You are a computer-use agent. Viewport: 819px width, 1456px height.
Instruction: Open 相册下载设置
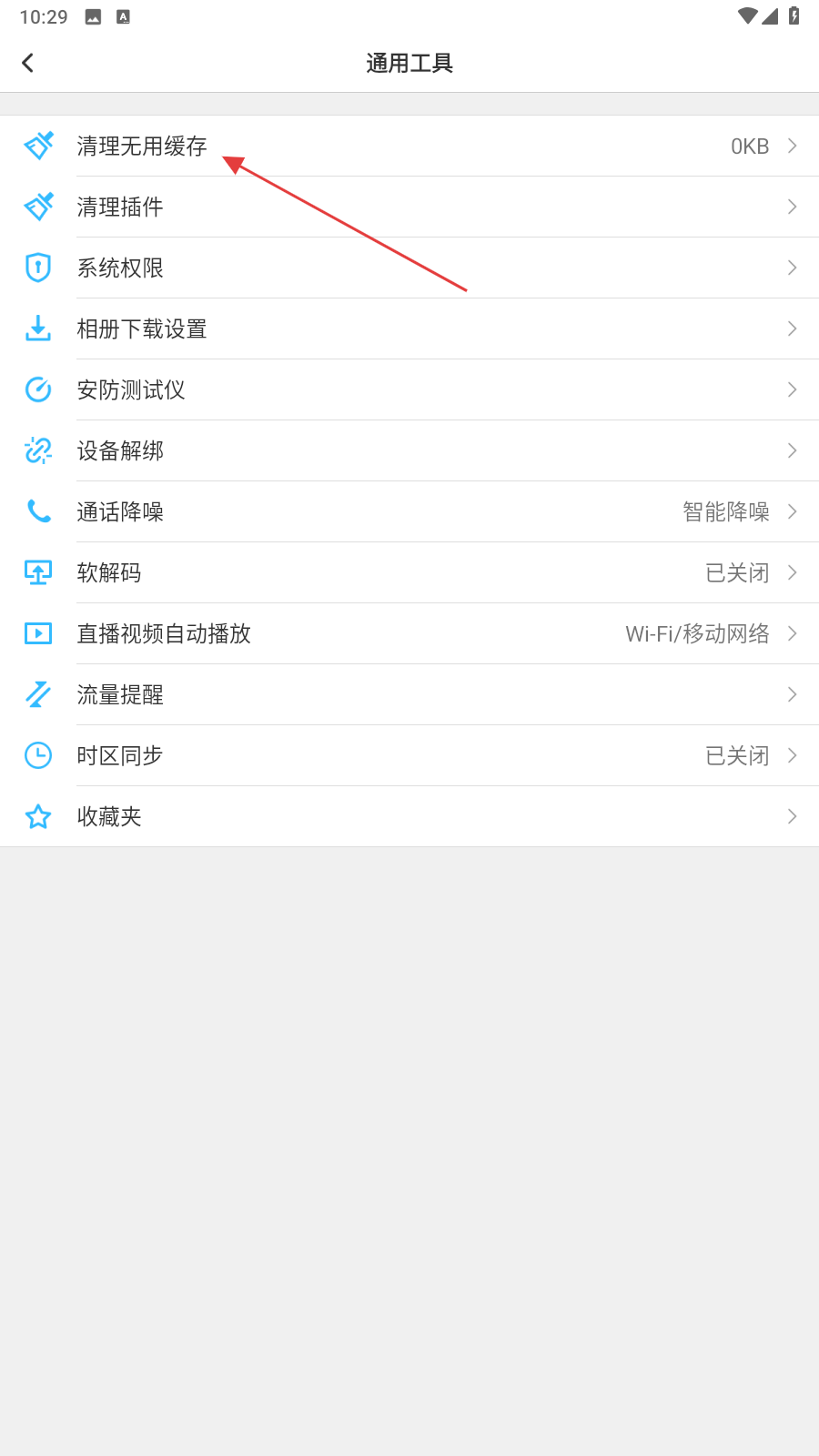142,329
